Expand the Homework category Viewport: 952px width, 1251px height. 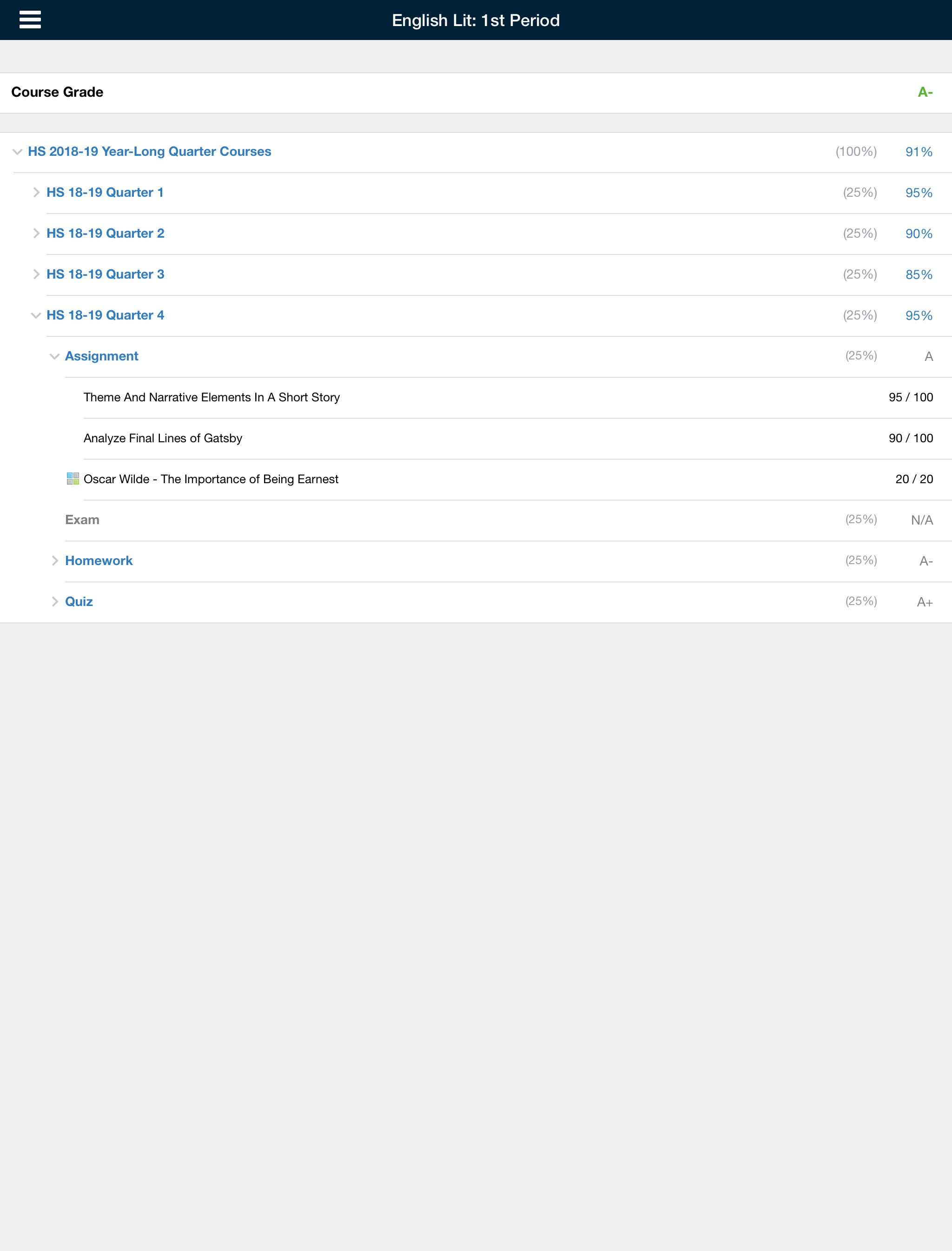[x=55, y=560]
